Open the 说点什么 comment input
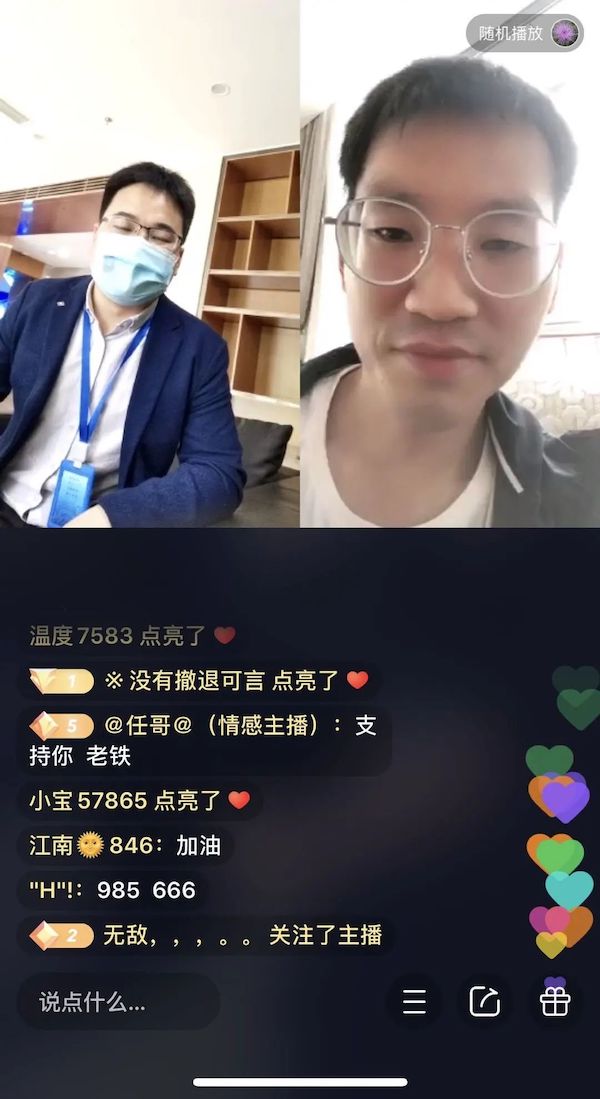Image resolution: width=600 pixels, height=1099 pixels. coord(118,1001)
